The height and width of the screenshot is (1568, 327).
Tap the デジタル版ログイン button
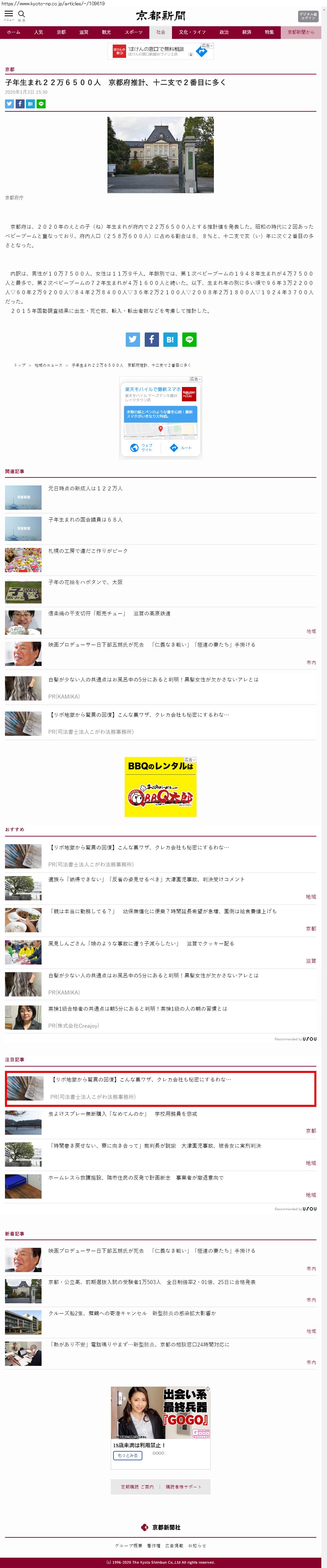click(x=307, y=16)
